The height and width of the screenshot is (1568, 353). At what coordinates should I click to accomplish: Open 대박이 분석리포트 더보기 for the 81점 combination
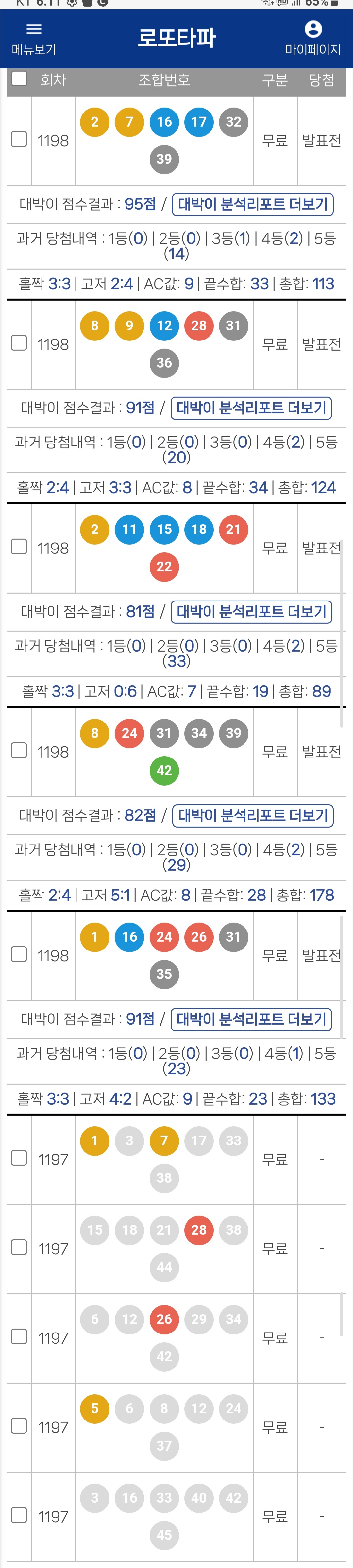(x=251, y=612)
